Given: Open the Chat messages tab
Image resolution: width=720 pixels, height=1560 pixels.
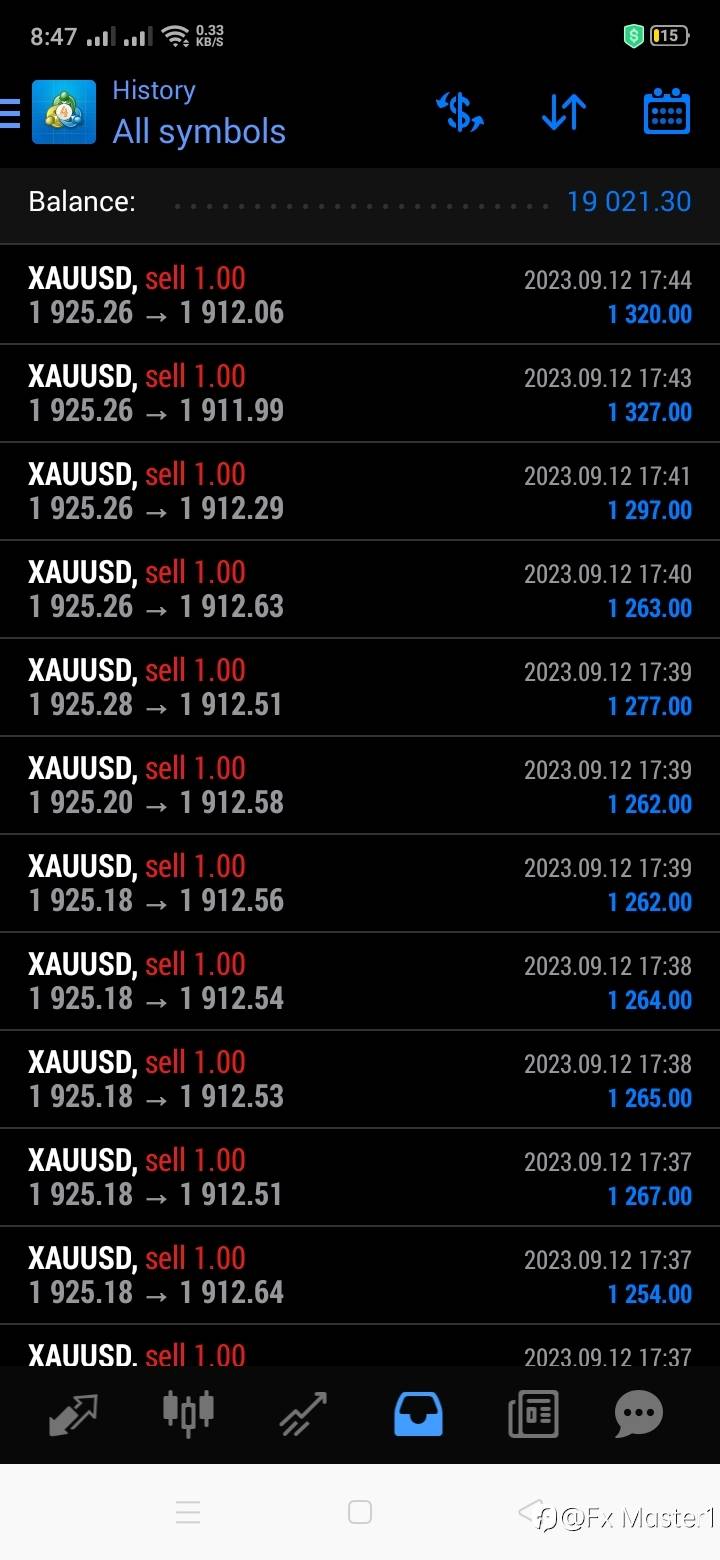Looking at the screenshot, I should [x=638, y=1414].
